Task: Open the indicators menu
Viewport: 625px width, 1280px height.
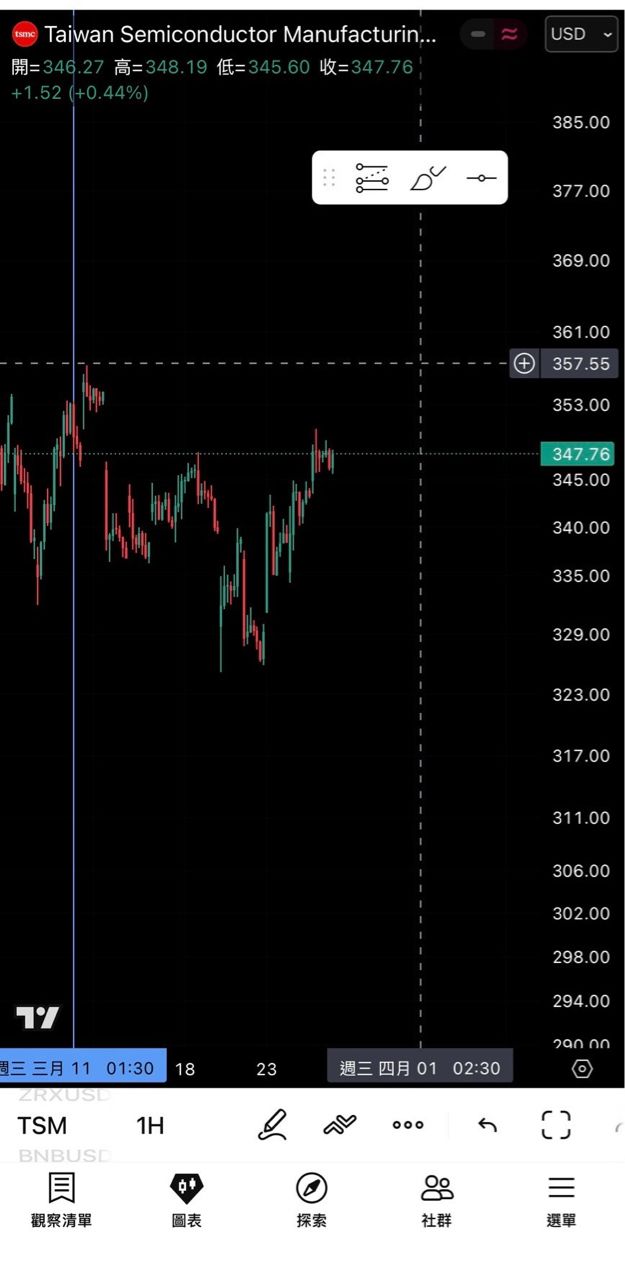Action: (340, 1126)
